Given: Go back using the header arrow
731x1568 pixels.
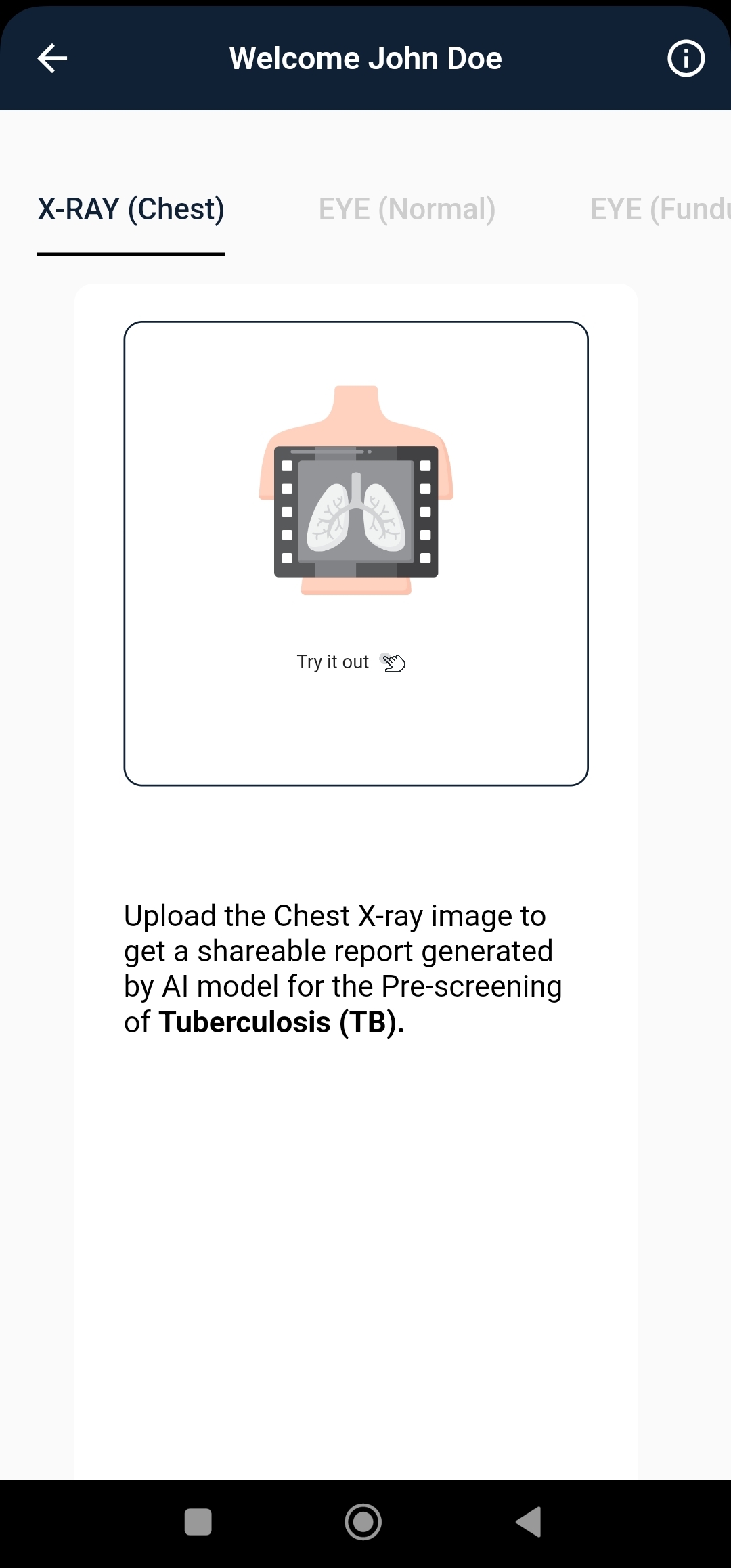Looking at the screenshot, I should tap(52, 58).
